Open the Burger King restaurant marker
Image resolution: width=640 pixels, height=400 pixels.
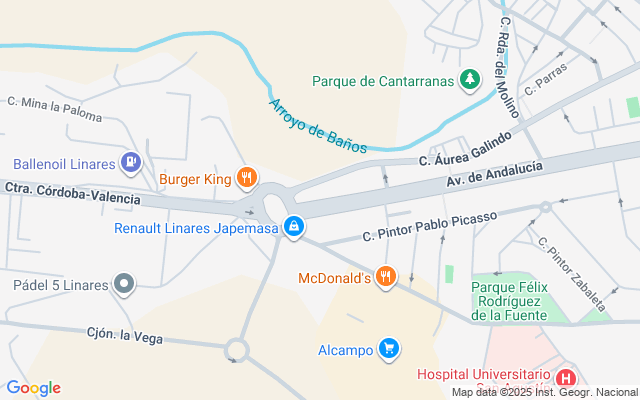[246, 180]
